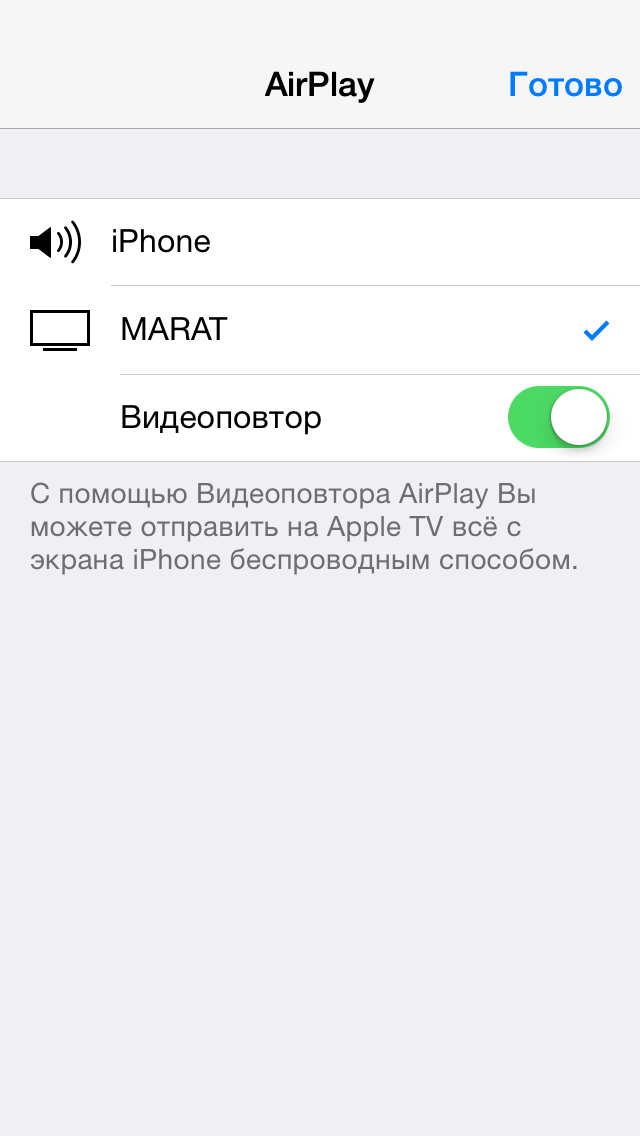This screenshot has height=1136, width=640.
Task: Disable the Видеоповтор mirroring switch
Action: (x=558, y=417)
